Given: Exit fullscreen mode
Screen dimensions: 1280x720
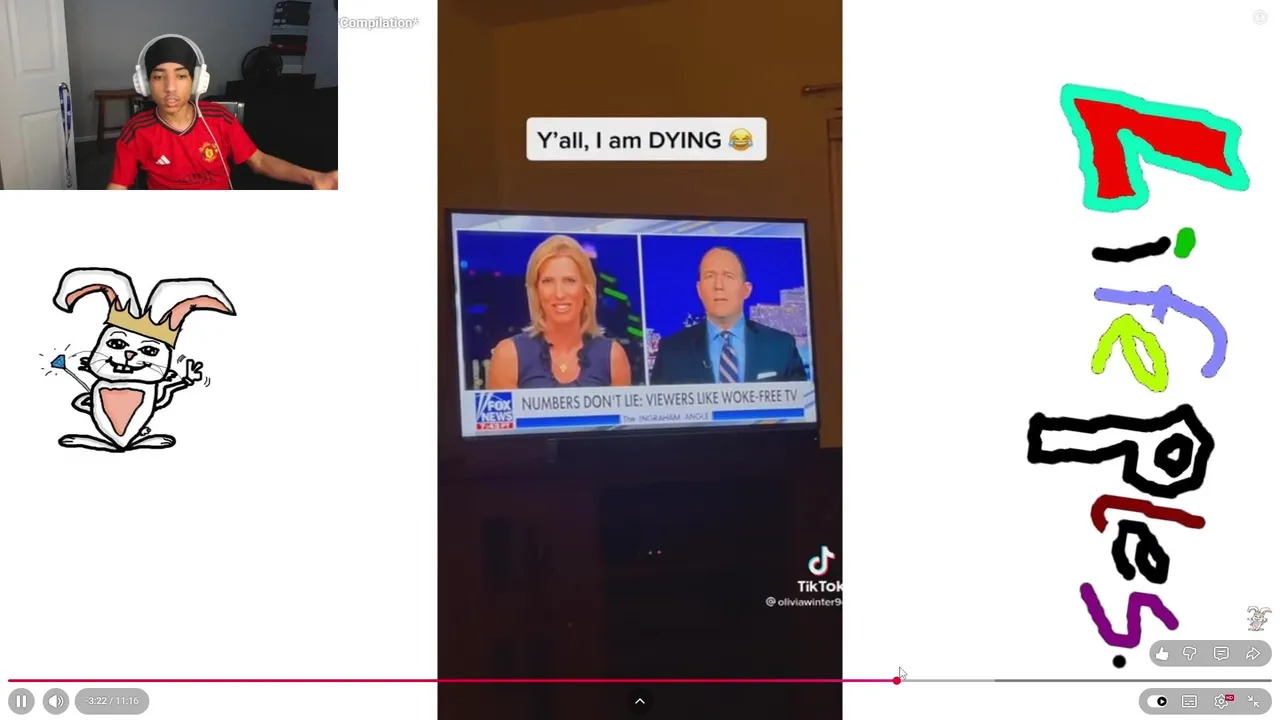Looking at the screenshot, I should tap(1253, 701).
